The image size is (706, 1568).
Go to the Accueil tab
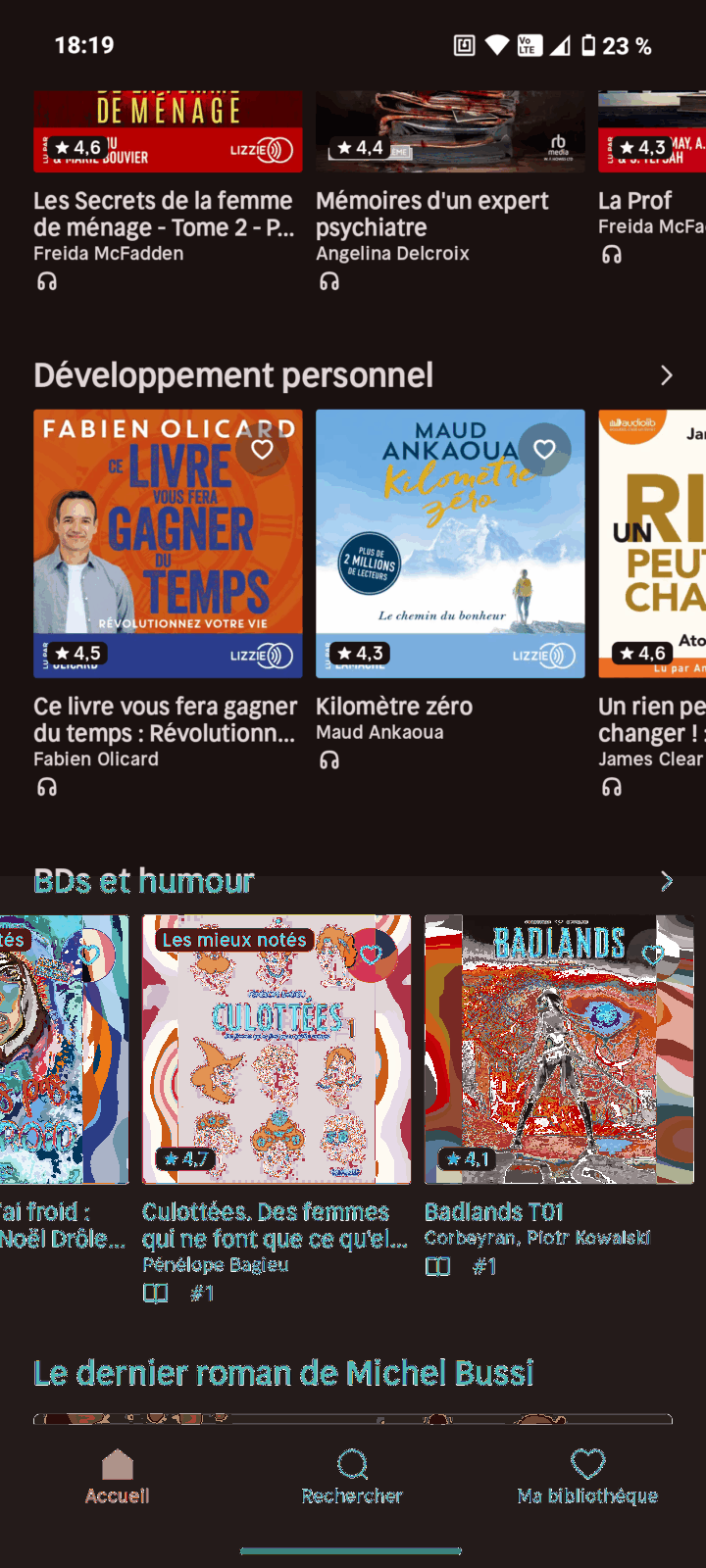pos(118,1477)
